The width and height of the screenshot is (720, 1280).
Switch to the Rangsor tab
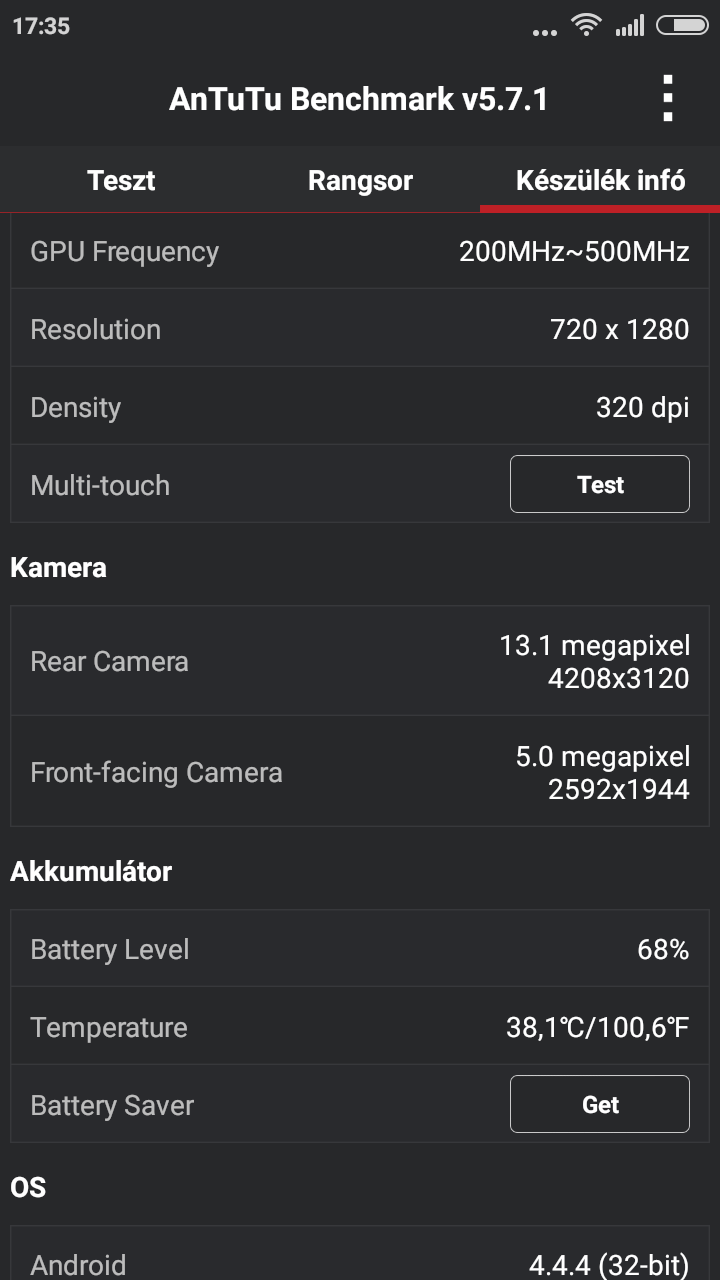pyautogui.click(x=360, y=181)
